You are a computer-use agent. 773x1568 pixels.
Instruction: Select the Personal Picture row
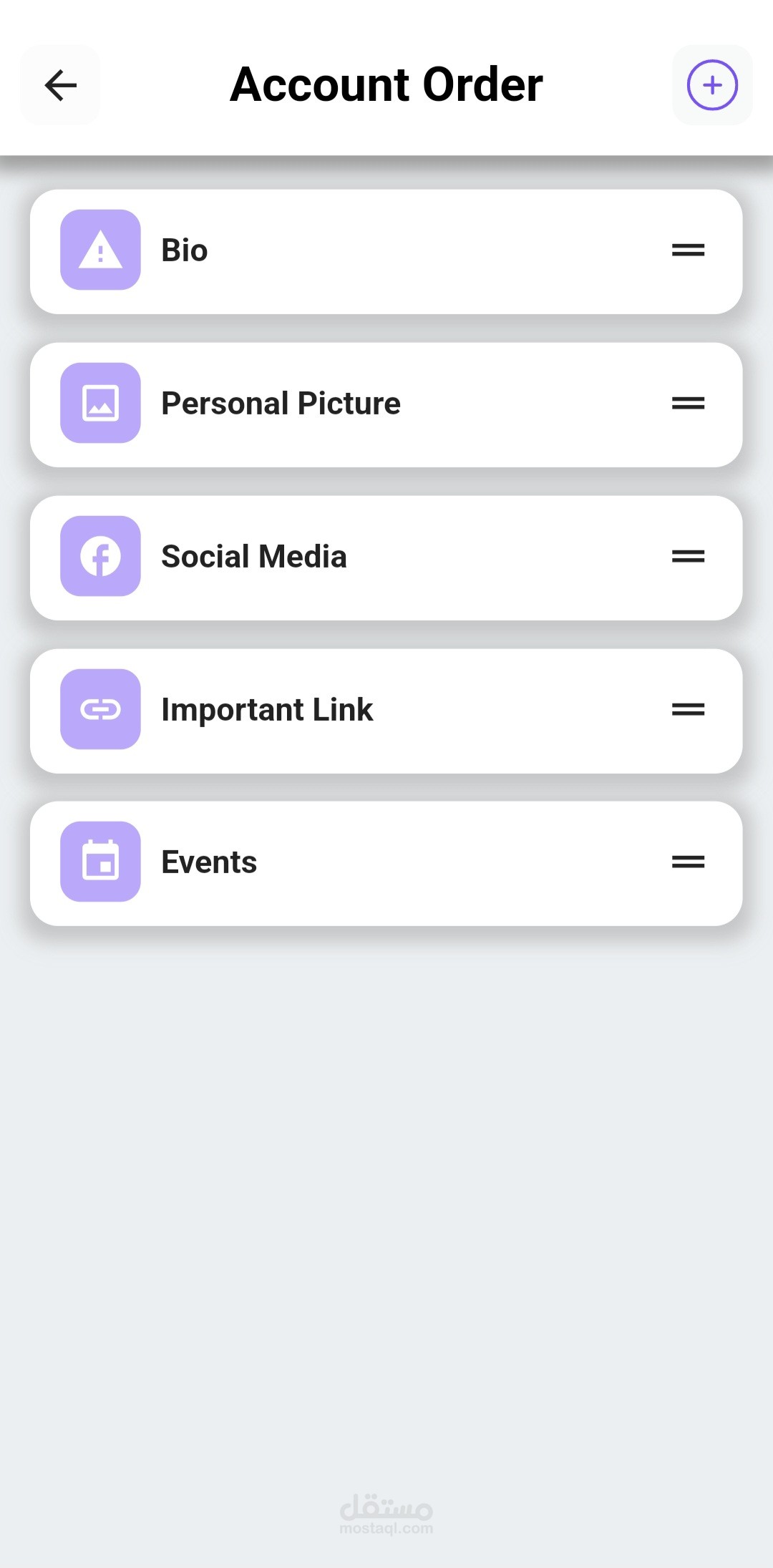tap(358, 404)
